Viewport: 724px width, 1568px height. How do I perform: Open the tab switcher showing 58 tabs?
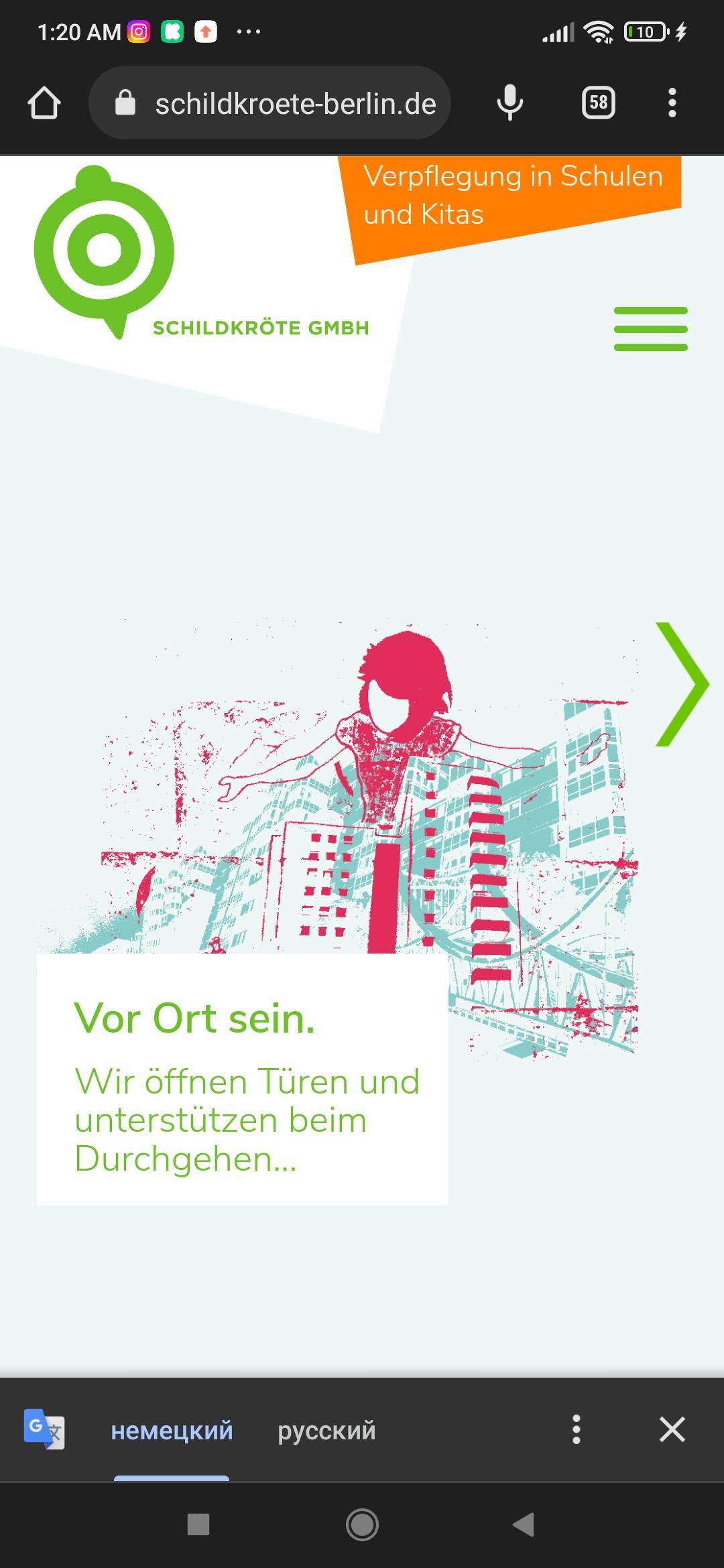[x=598, y=103]
